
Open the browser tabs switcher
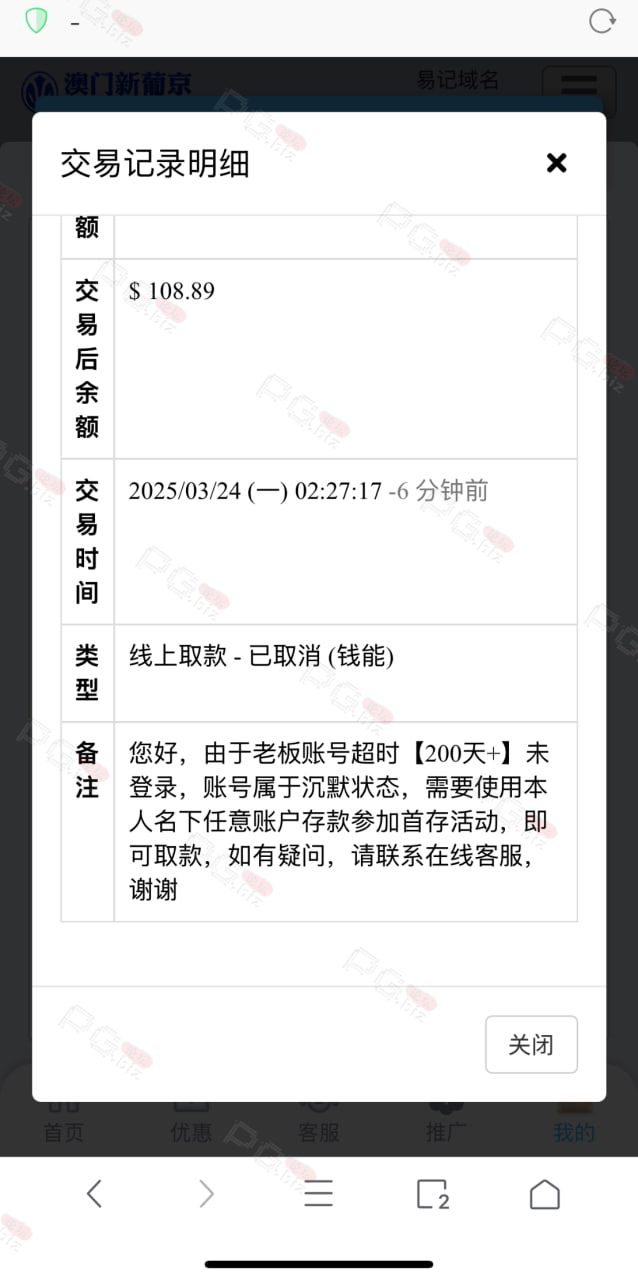[x=432, y=1194]
